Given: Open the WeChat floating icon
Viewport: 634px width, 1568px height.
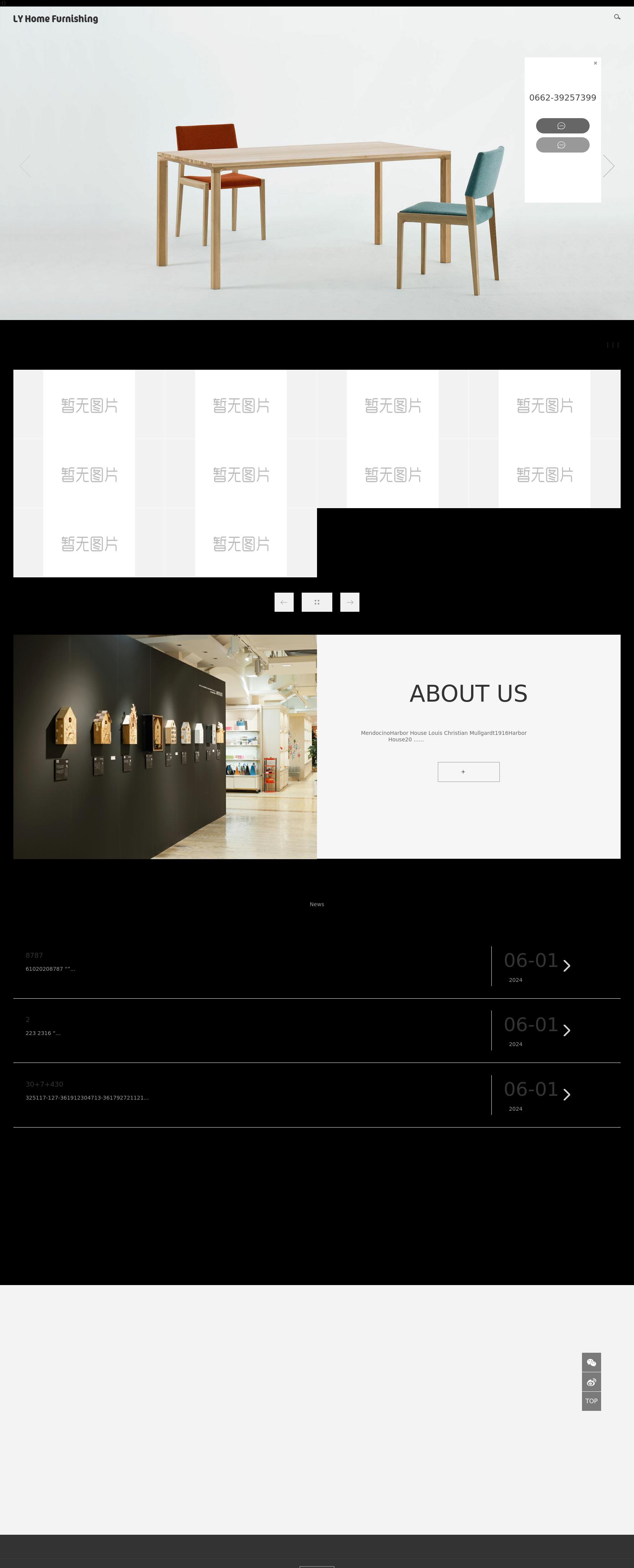Looking at the screenshot, I should pos(592,1362).
